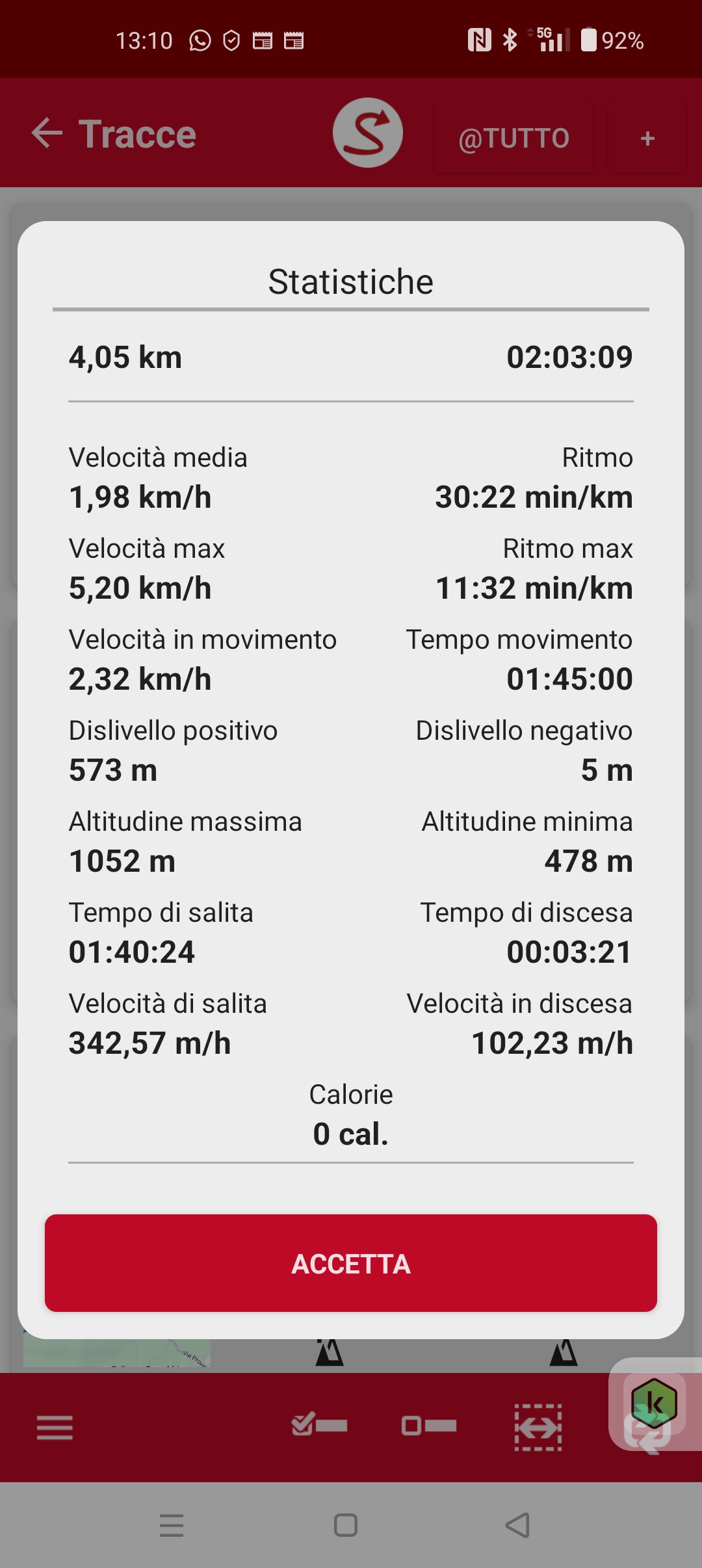The height and width of the screenshot is (1568, 702).
Task: Confirm the statistics with ACCETTA
Action: (x=351, y=1262)
